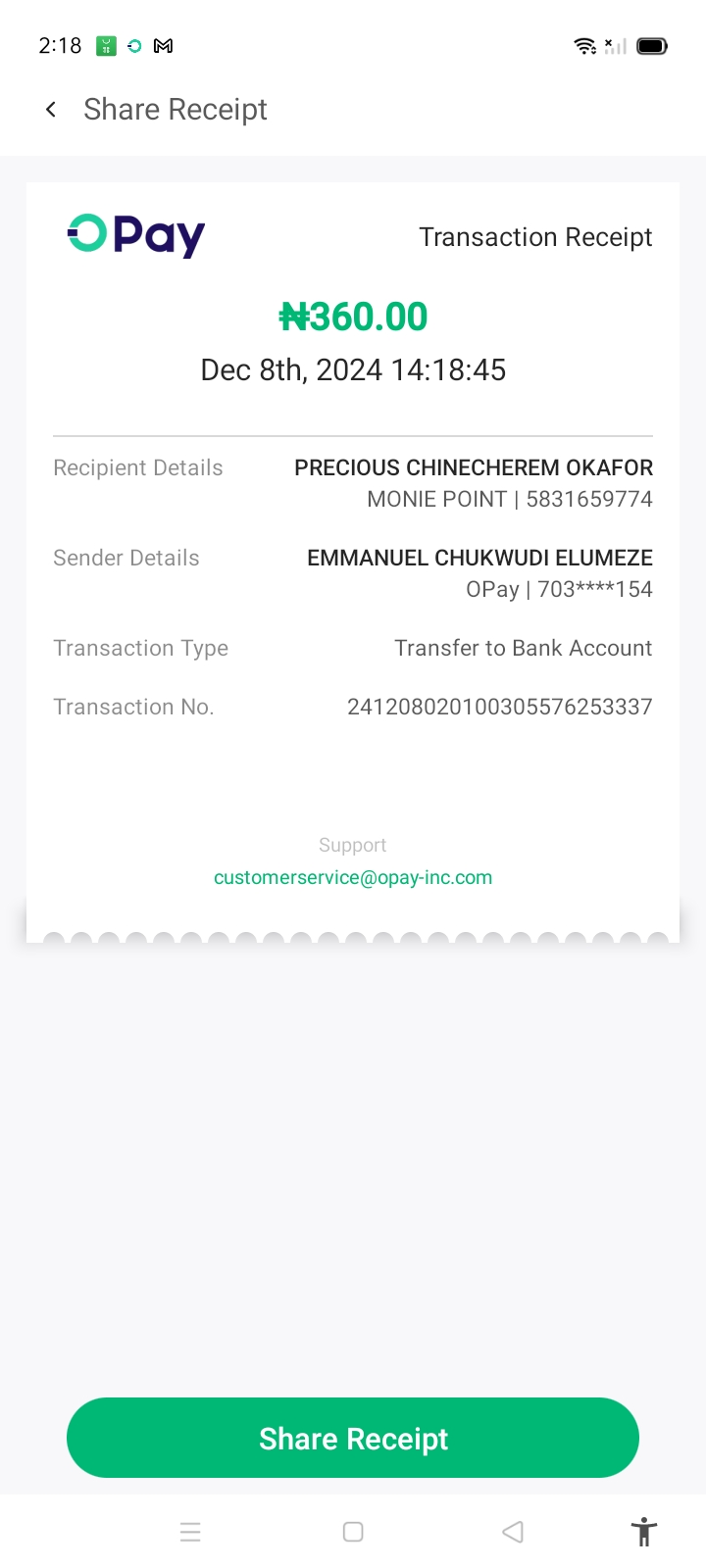
Task: Open the customerservice@opay-inc.com support link
Action: pos(353,877)
